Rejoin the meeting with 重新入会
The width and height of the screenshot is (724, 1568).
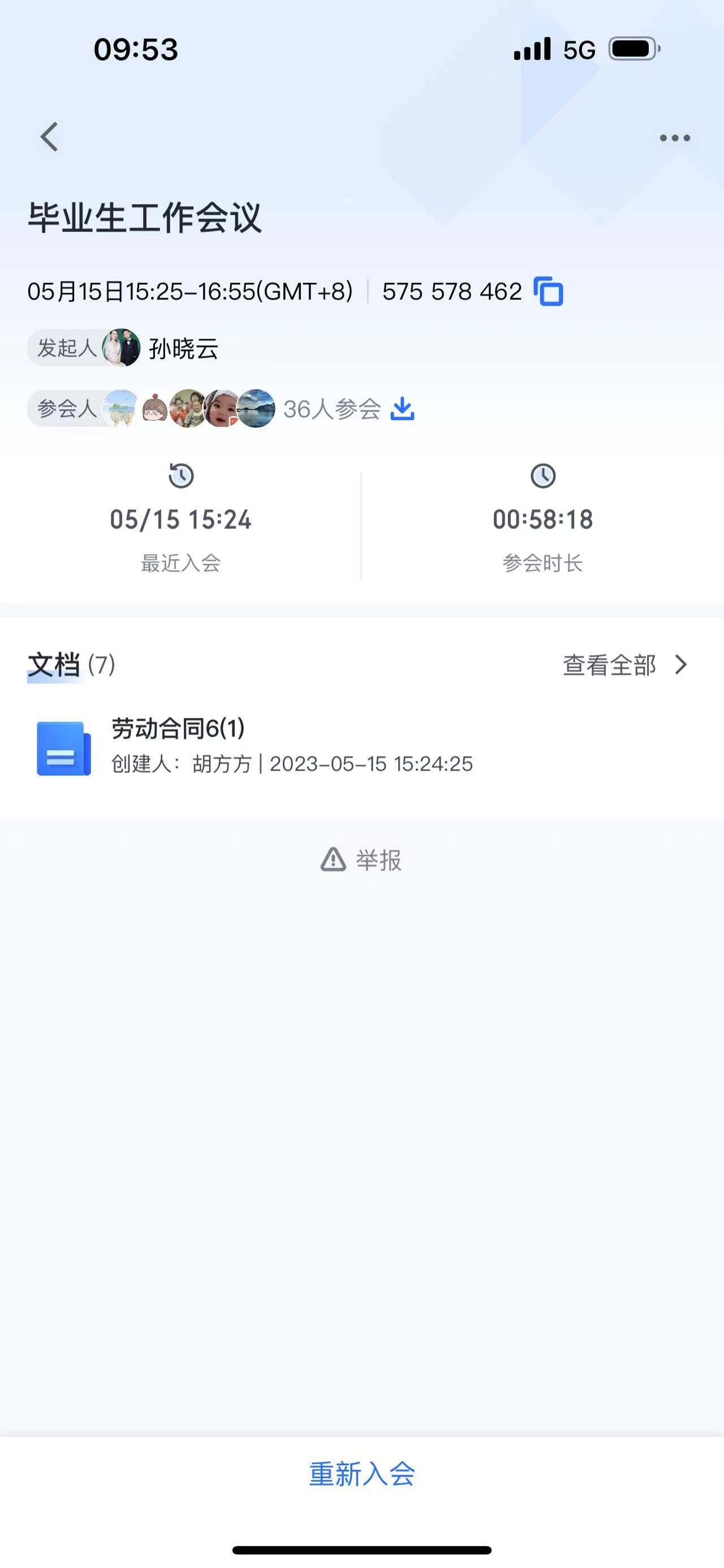point(361,1474)
